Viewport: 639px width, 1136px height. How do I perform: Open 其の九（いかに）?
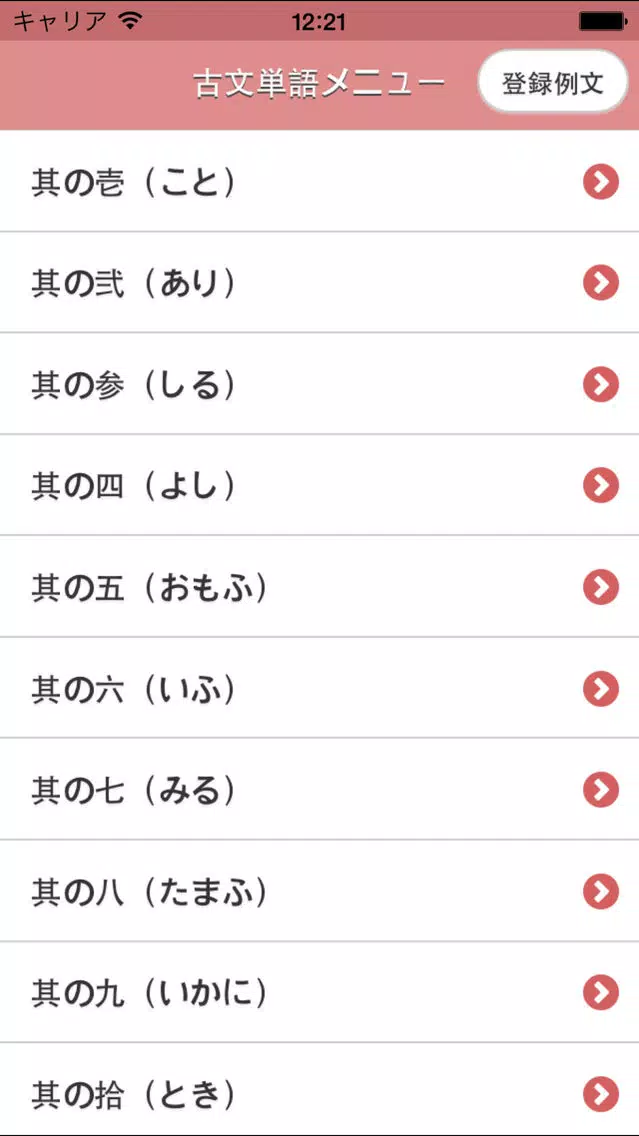tap(320, 992)
